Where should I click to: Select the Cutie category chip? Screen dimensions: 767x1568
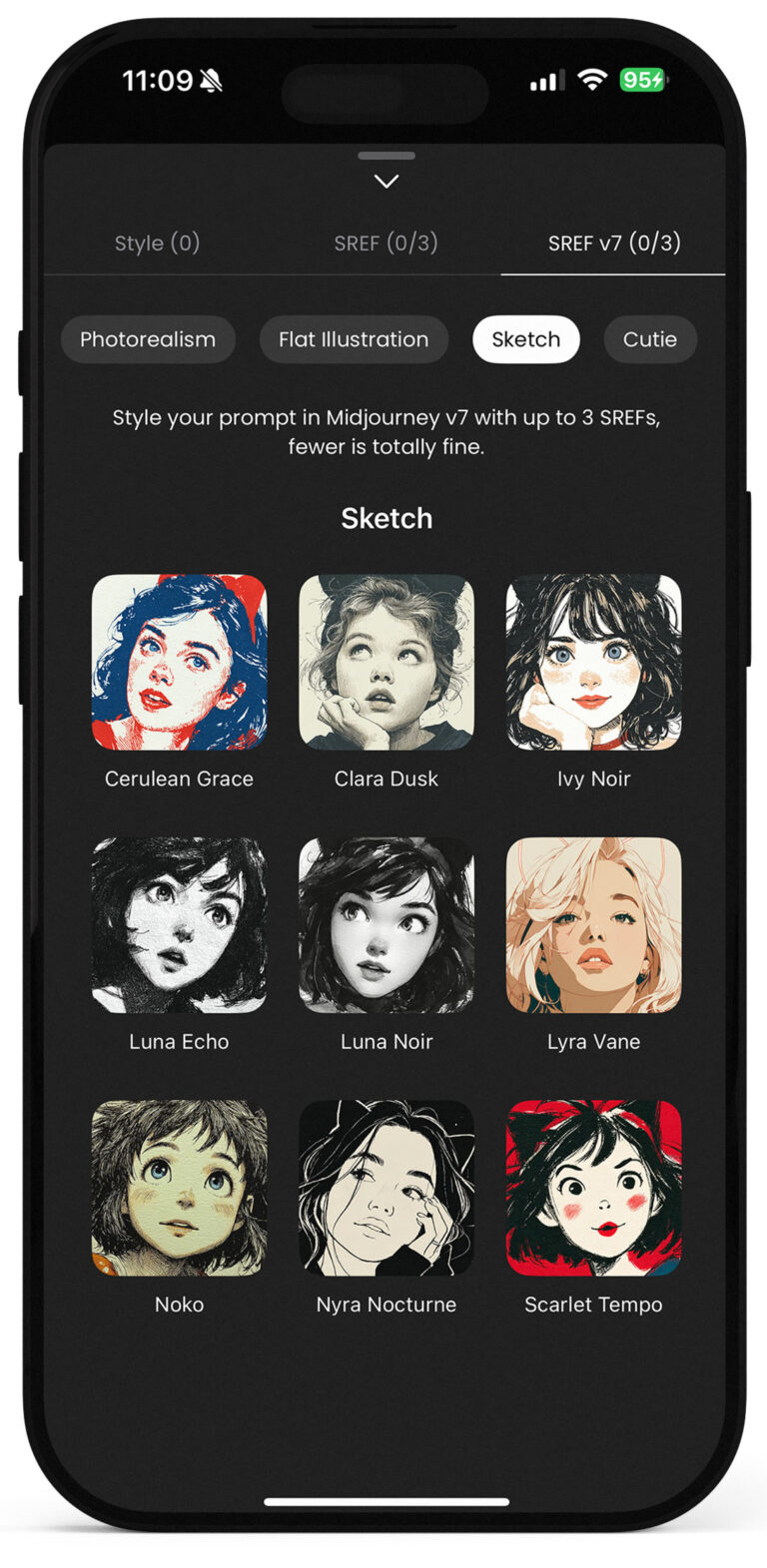click(649, 339)
